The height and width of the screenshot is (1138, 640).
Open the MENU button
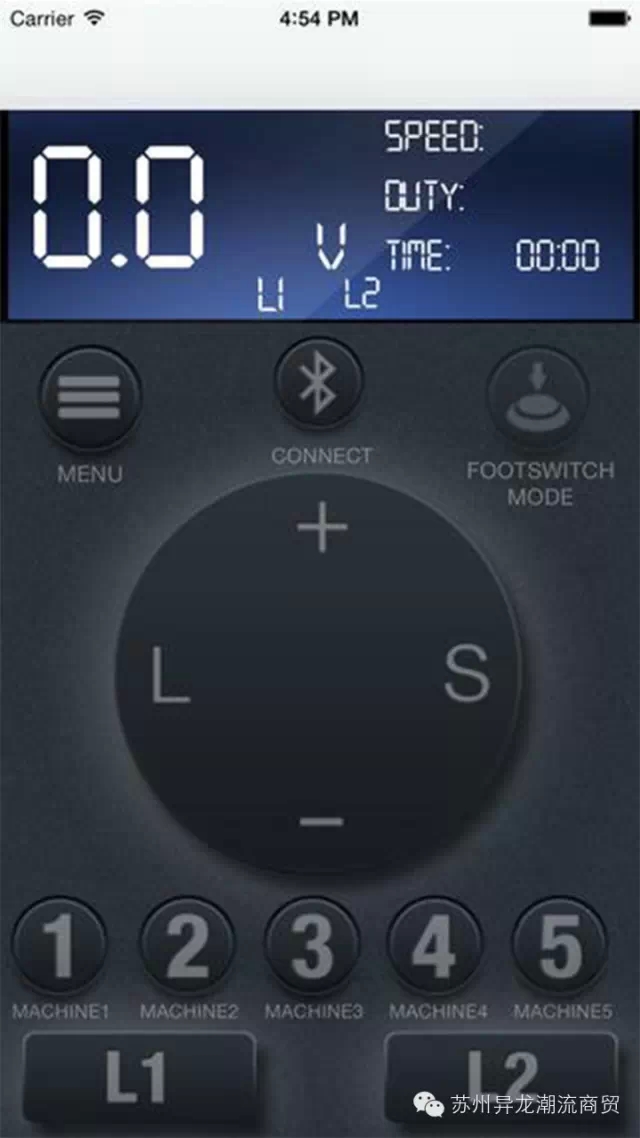[x=90, y=399]
